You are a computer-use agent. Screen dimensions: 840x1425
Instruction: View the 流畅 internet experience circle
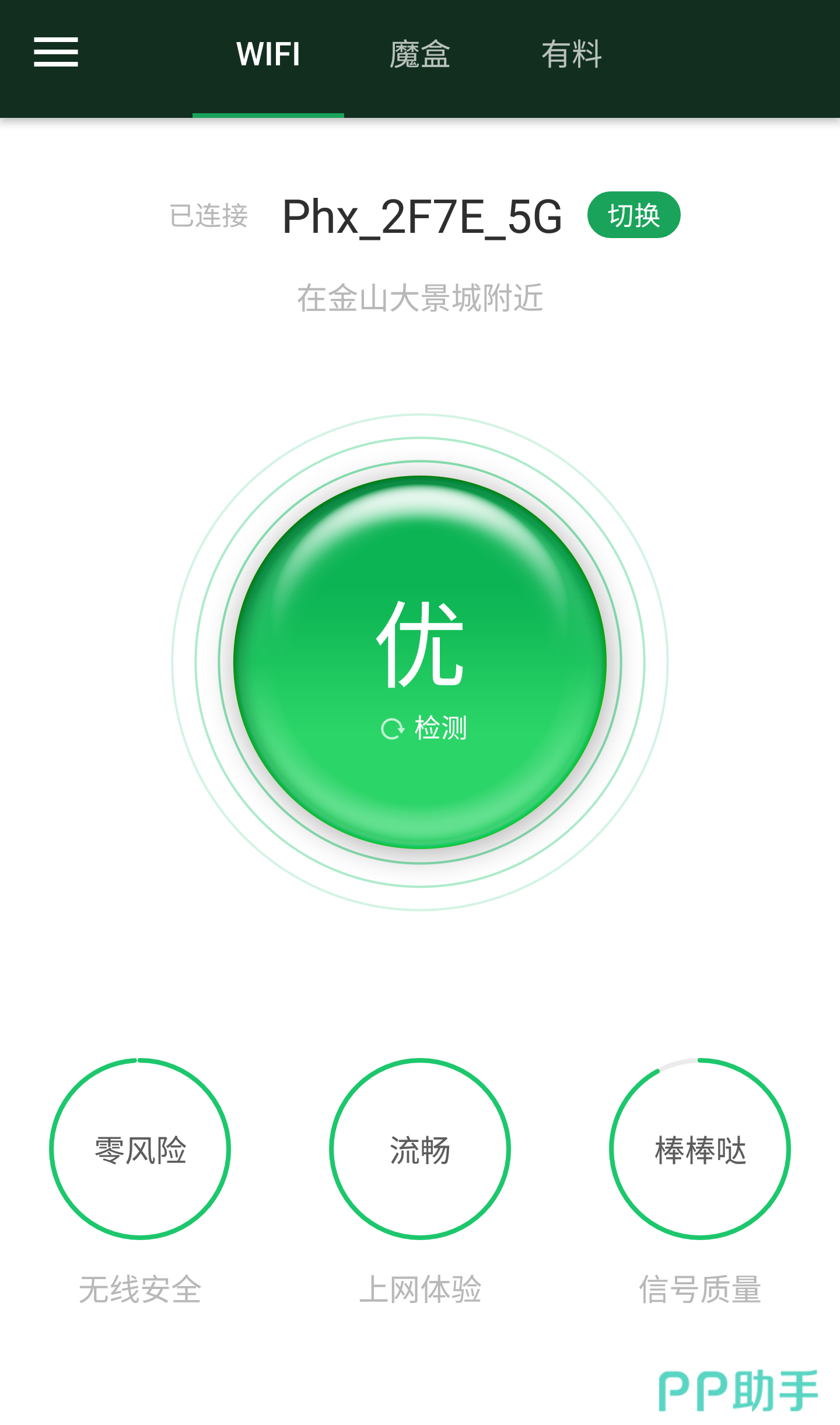click(x=420, y=1148)
